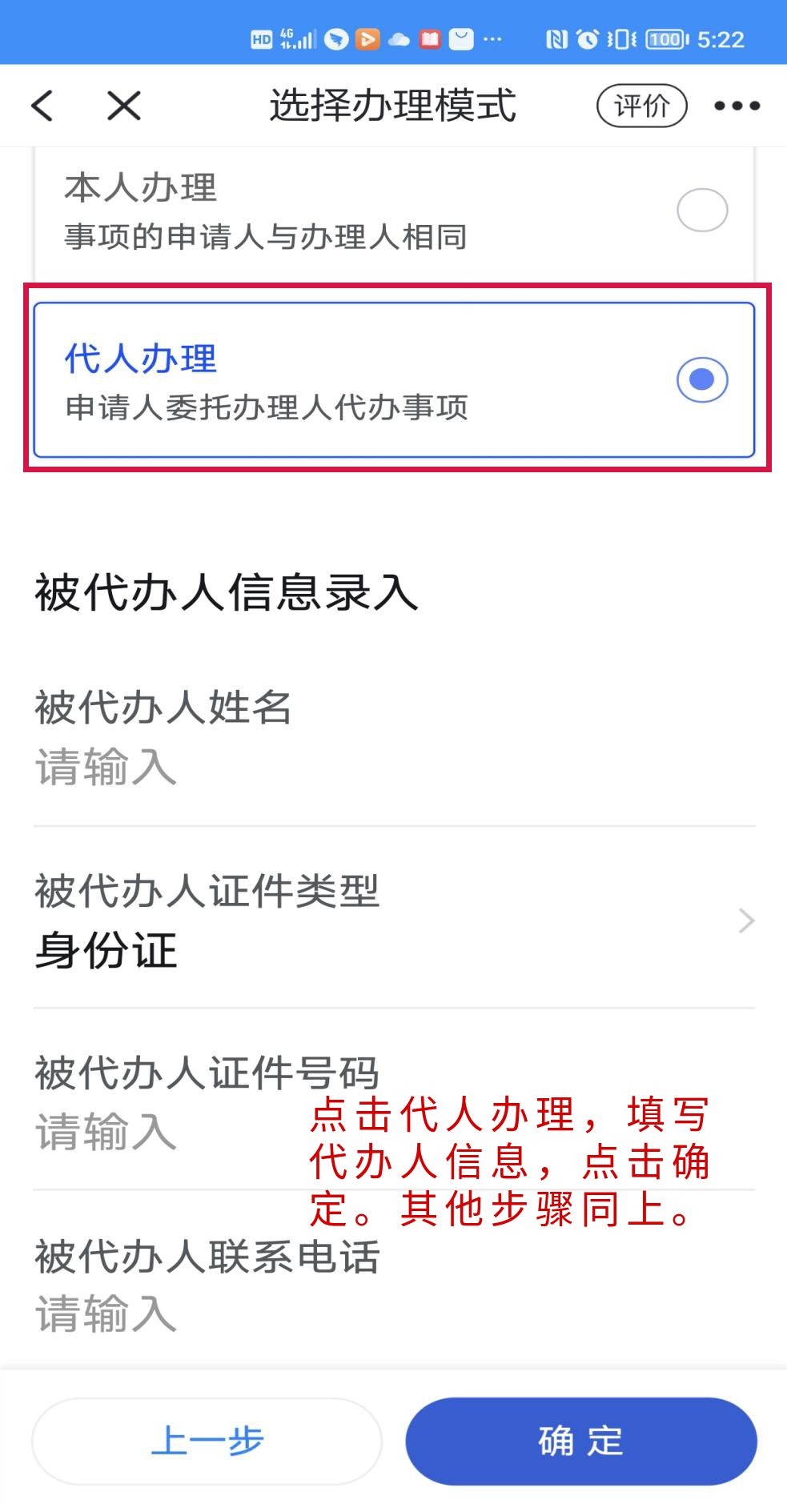The width and height of the screenshot is (787, 1512).
Task: Focus the 被代办人证件号码 input field
Action: pos(160,1132)
